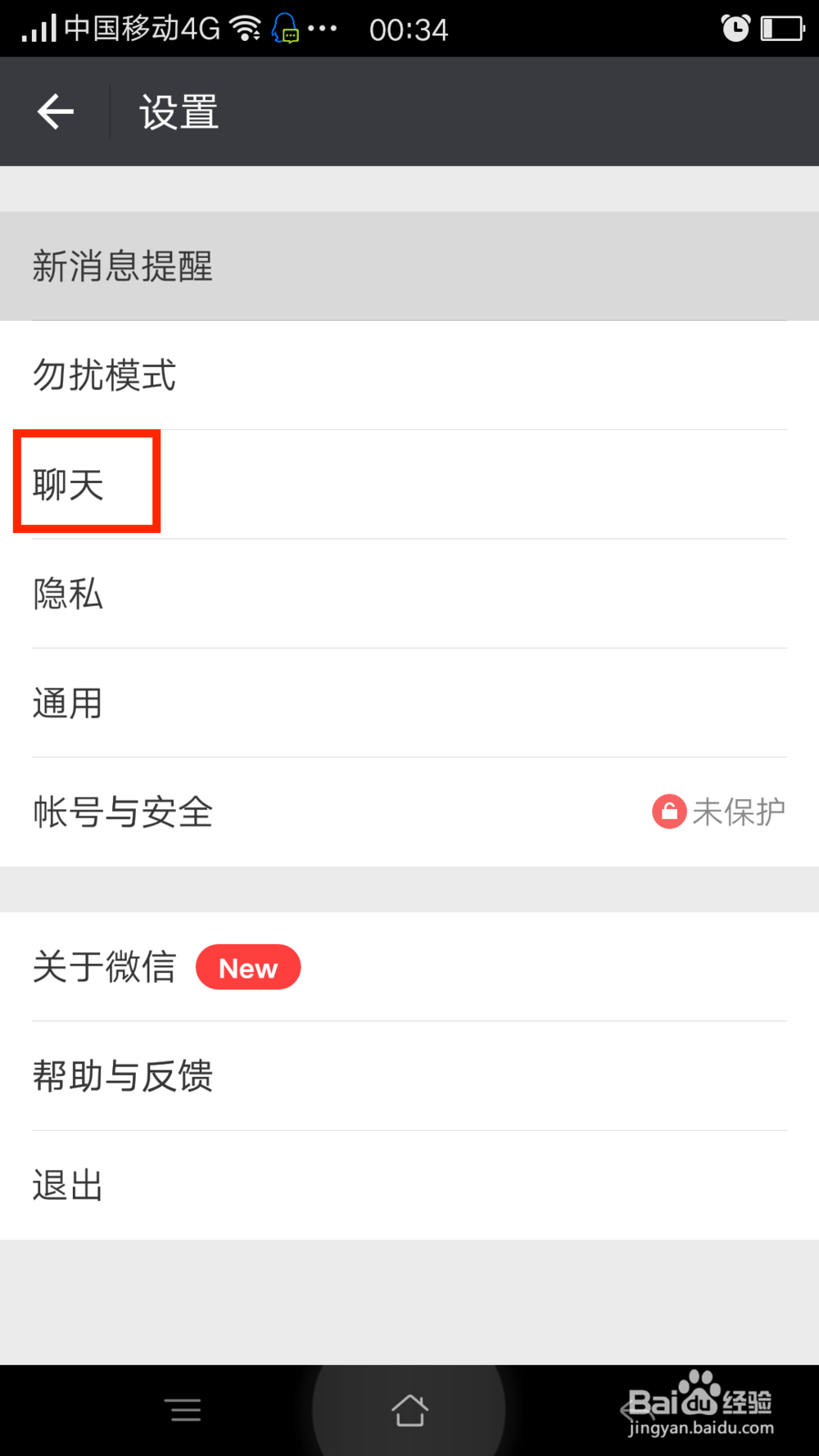This screenshot has width=819, height=1456.
Task: Tap 退出 to log out
Action: [x=67, y=1184]
